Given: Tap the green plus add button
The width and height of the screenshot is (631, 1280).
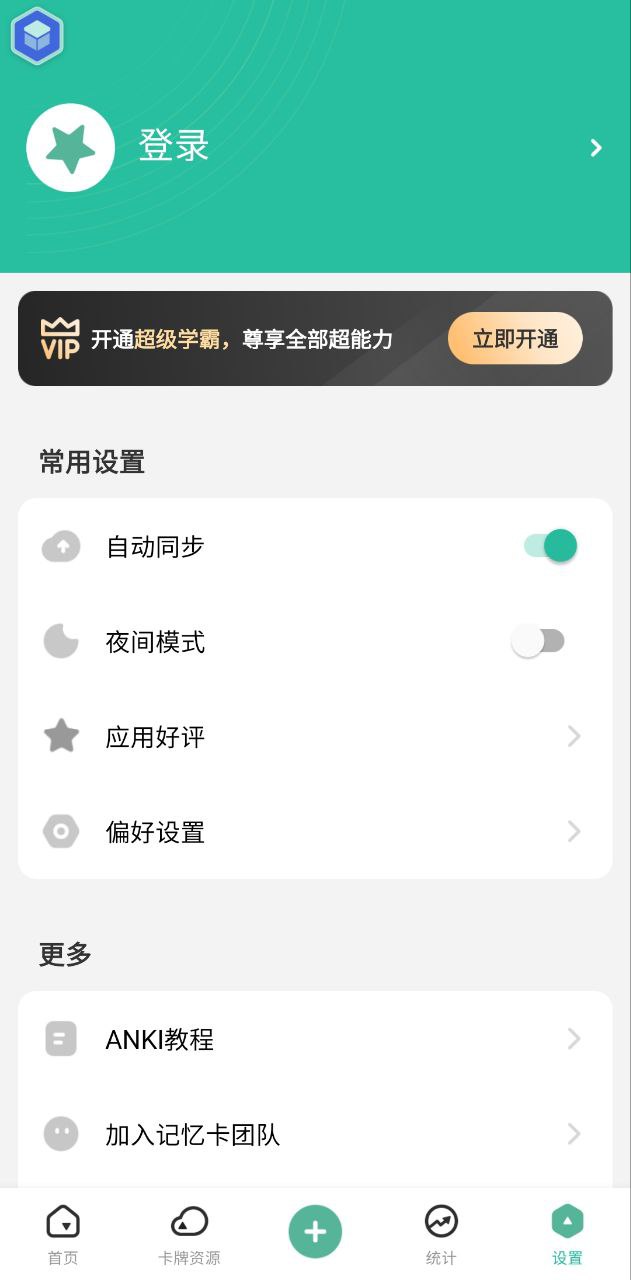Looking at the screenshot, I should tap(315, 1231).
